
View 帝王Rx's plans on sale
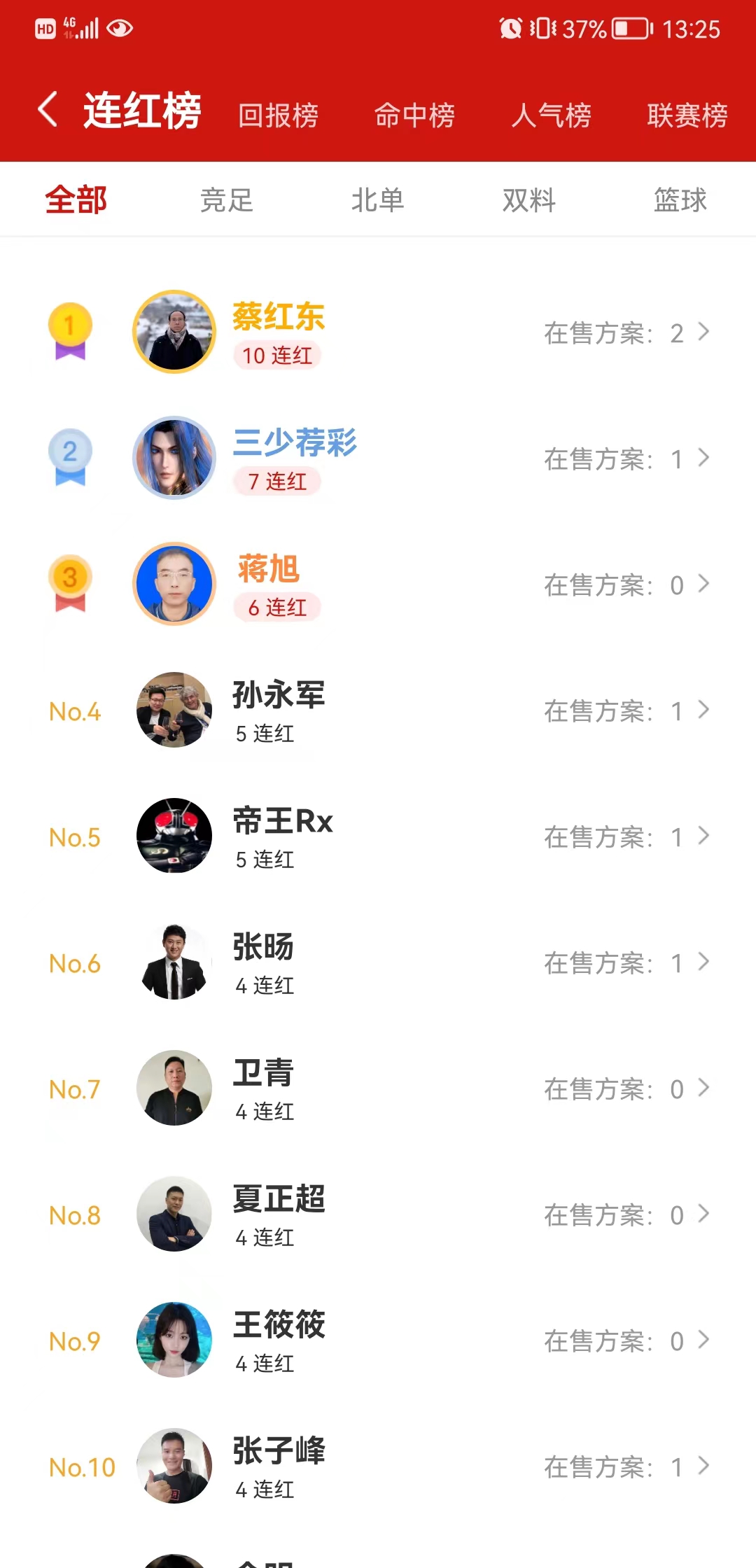tap(625, 836)
